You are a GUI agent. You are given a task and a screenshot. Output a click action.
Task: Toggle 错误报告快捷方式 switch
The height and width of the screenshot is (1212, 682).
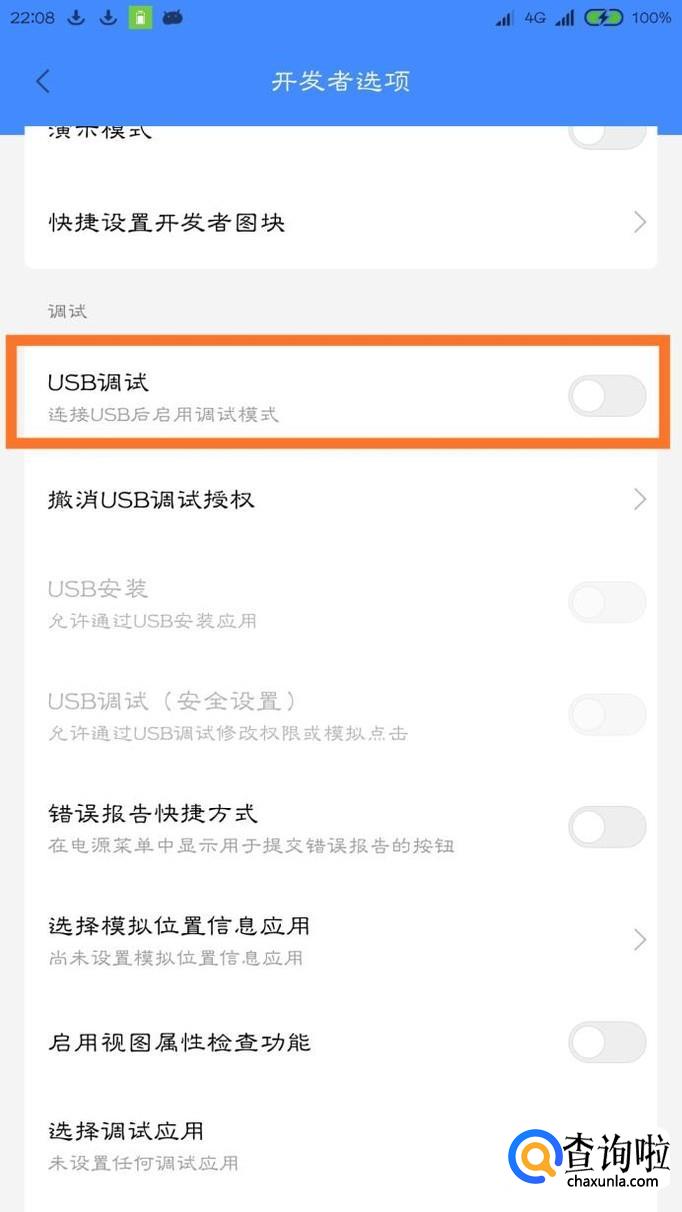pos(606,827)
